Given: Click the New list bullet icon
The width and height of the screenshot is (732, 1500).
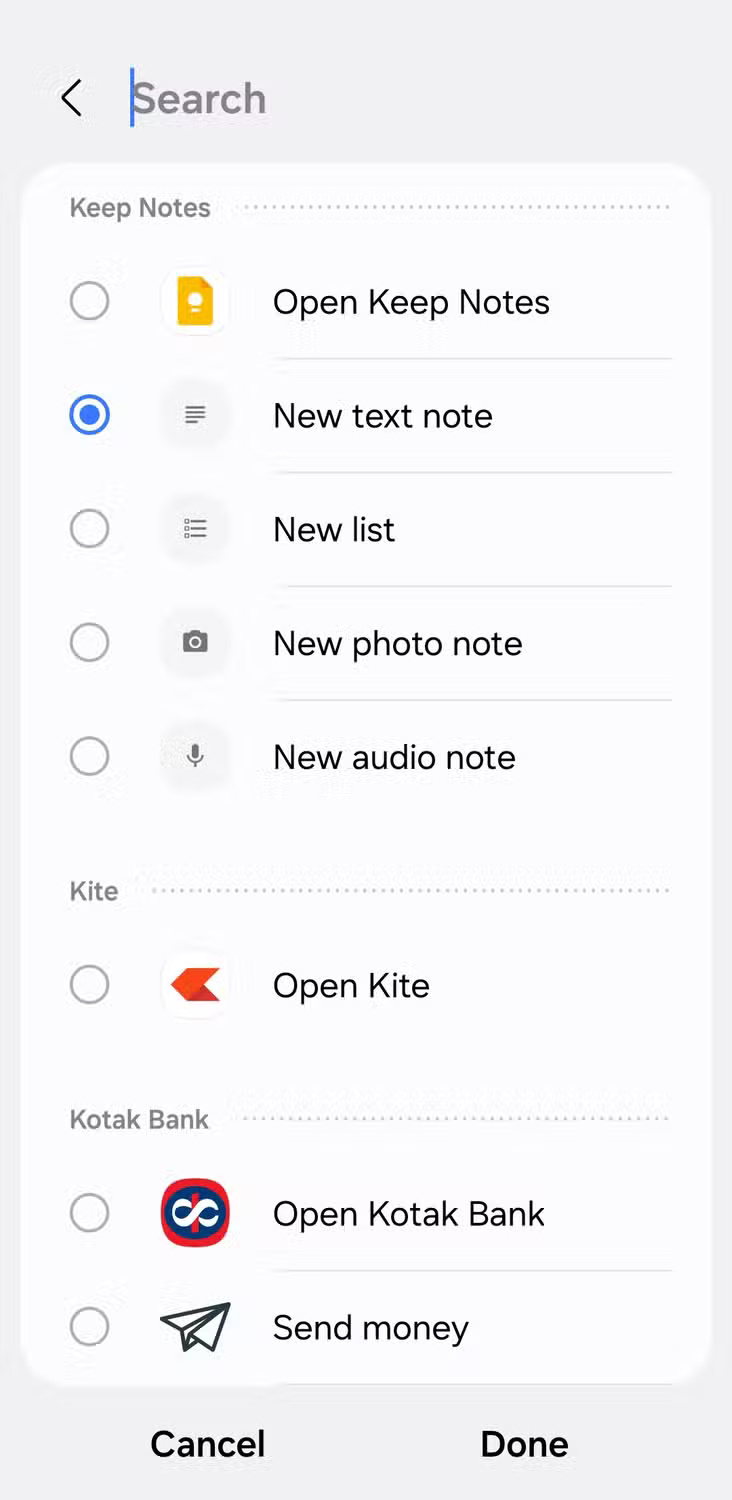Looking at the screenshot, I should tap(194, 528).
